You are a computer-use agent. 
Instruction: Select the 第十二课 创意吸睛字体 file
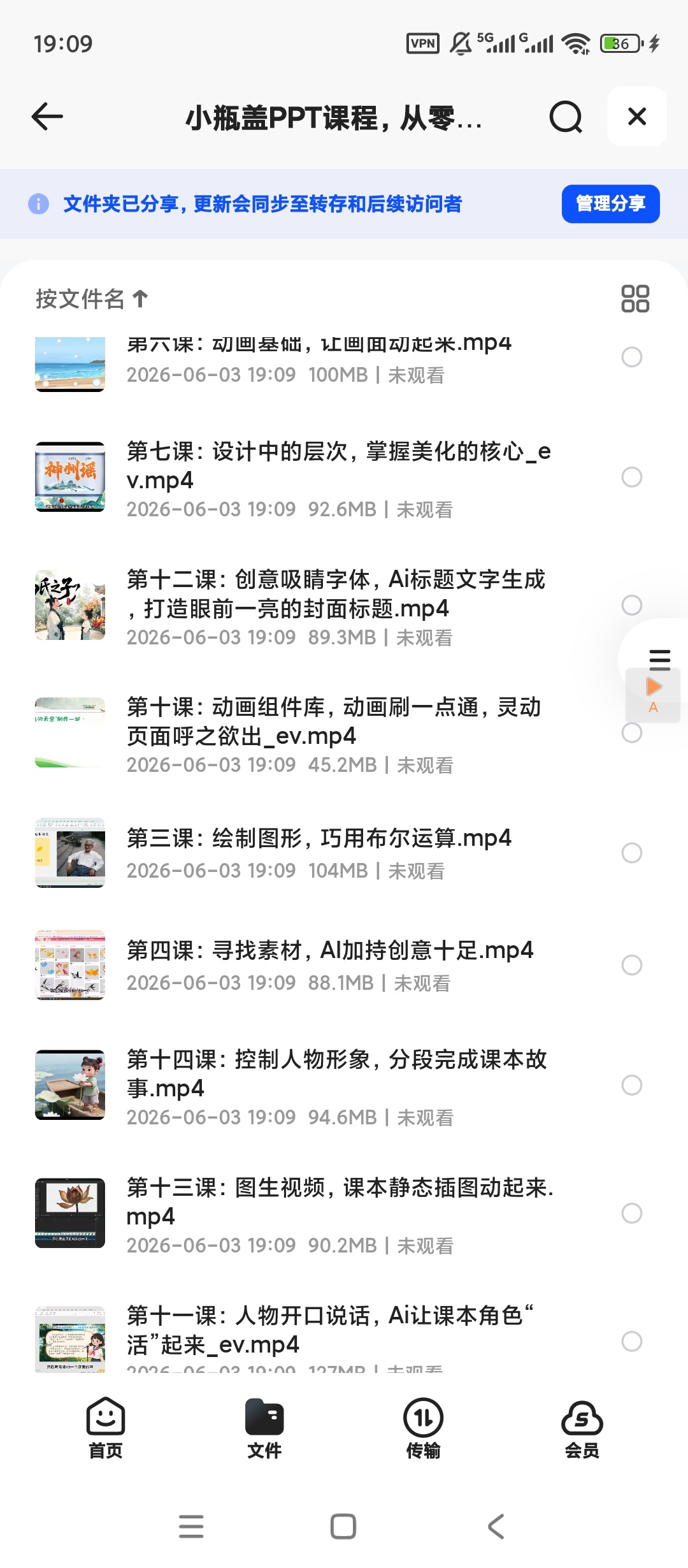[632, 605]
